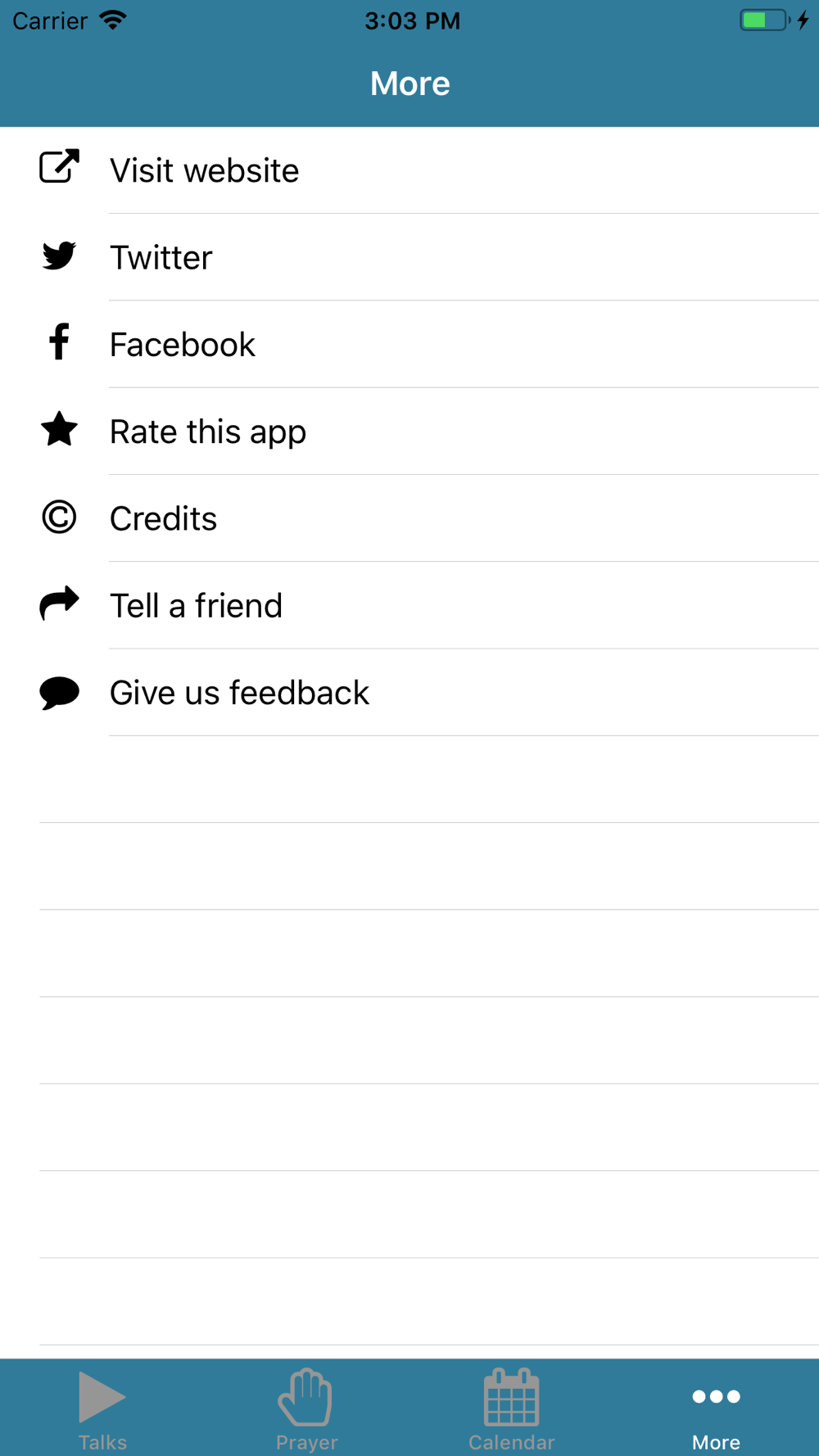Open Give us feedback
The width and height of the screenshot is (819, 1456).
click(x=409, y=693)
